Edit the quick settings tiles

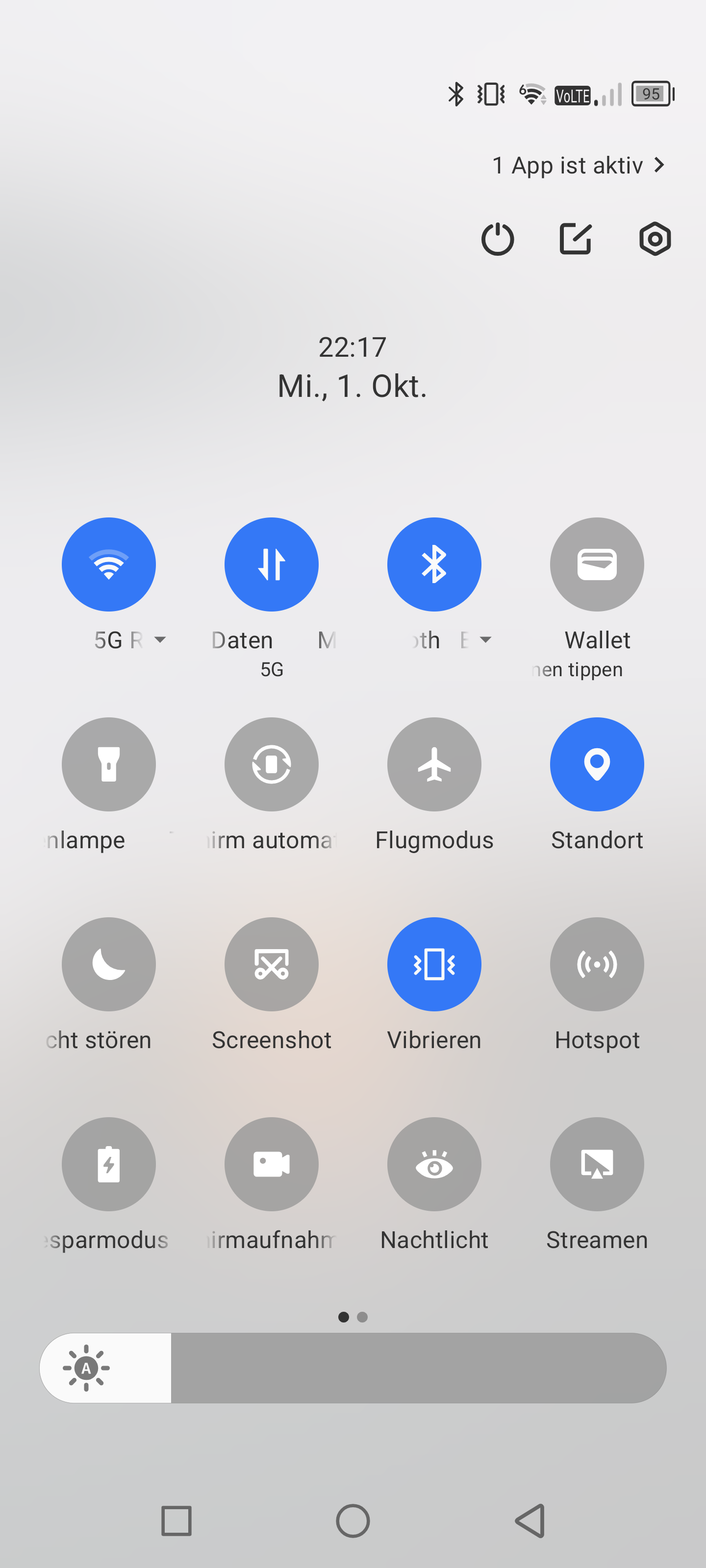point(576,239)
